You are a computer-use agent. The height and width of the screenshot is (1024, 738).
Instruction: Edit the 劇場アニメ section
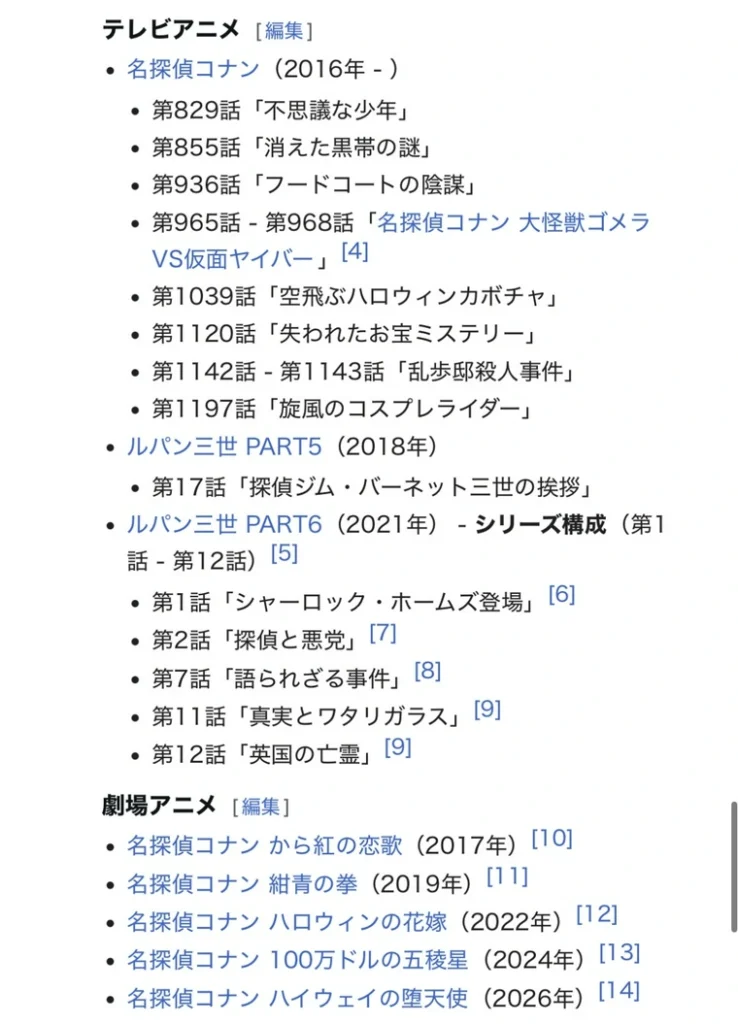[x=261, y=807]
